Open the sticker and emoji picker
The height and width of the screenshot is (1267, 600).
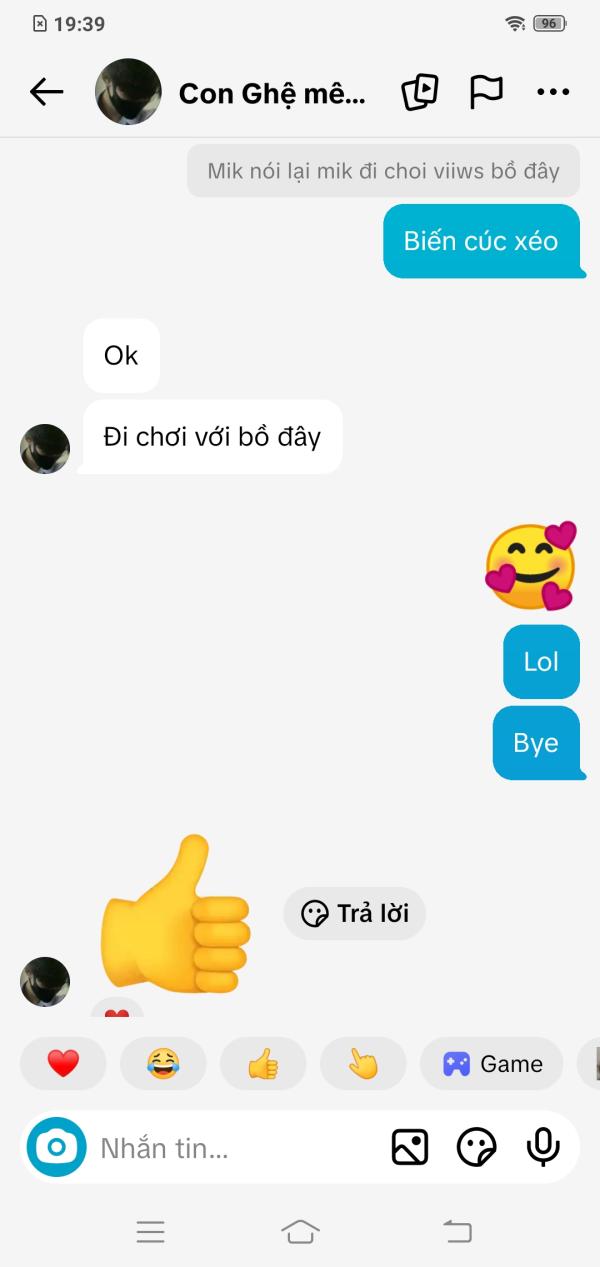476,1147
